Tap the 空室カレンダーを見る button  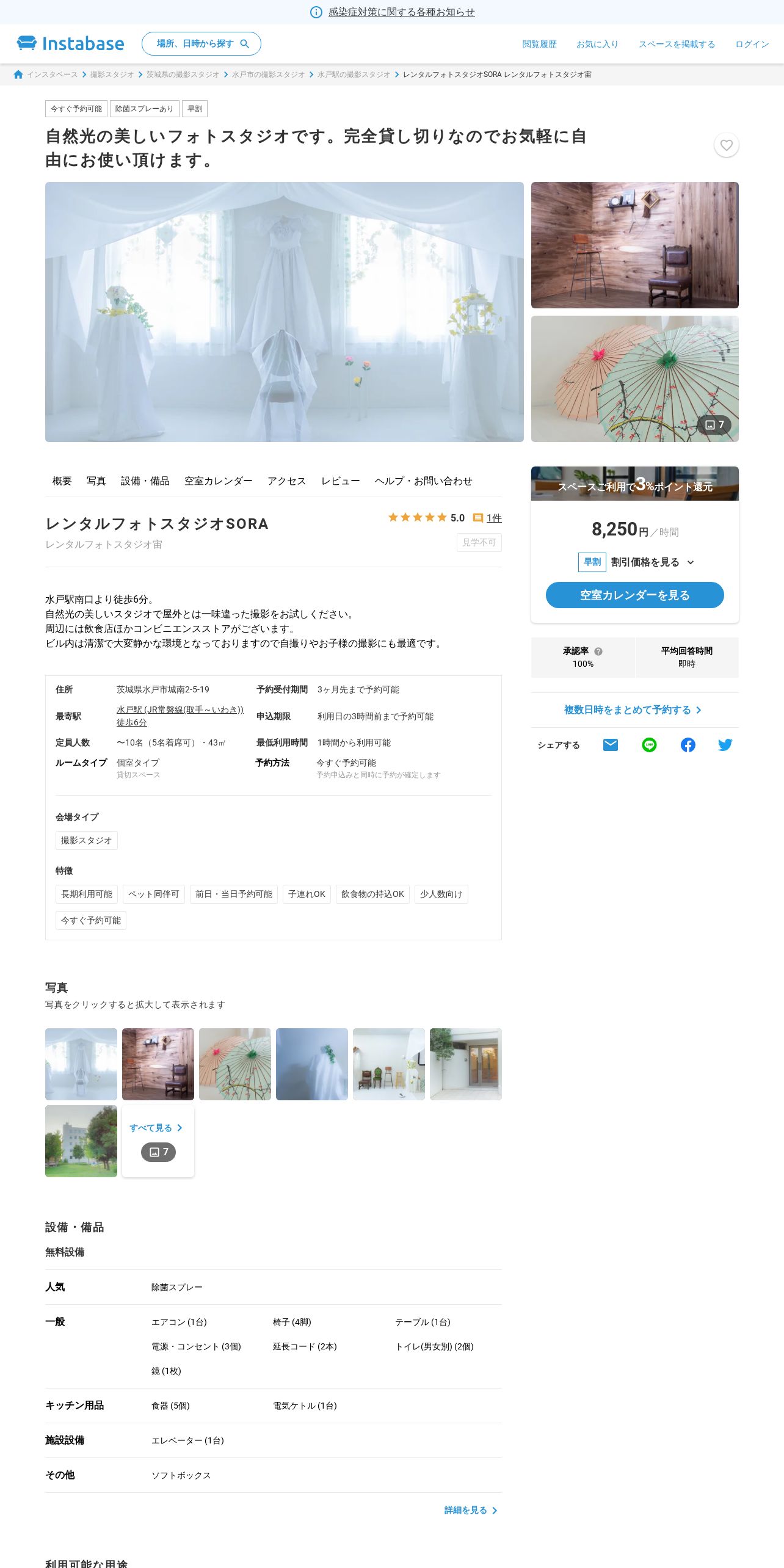[634, 595]
